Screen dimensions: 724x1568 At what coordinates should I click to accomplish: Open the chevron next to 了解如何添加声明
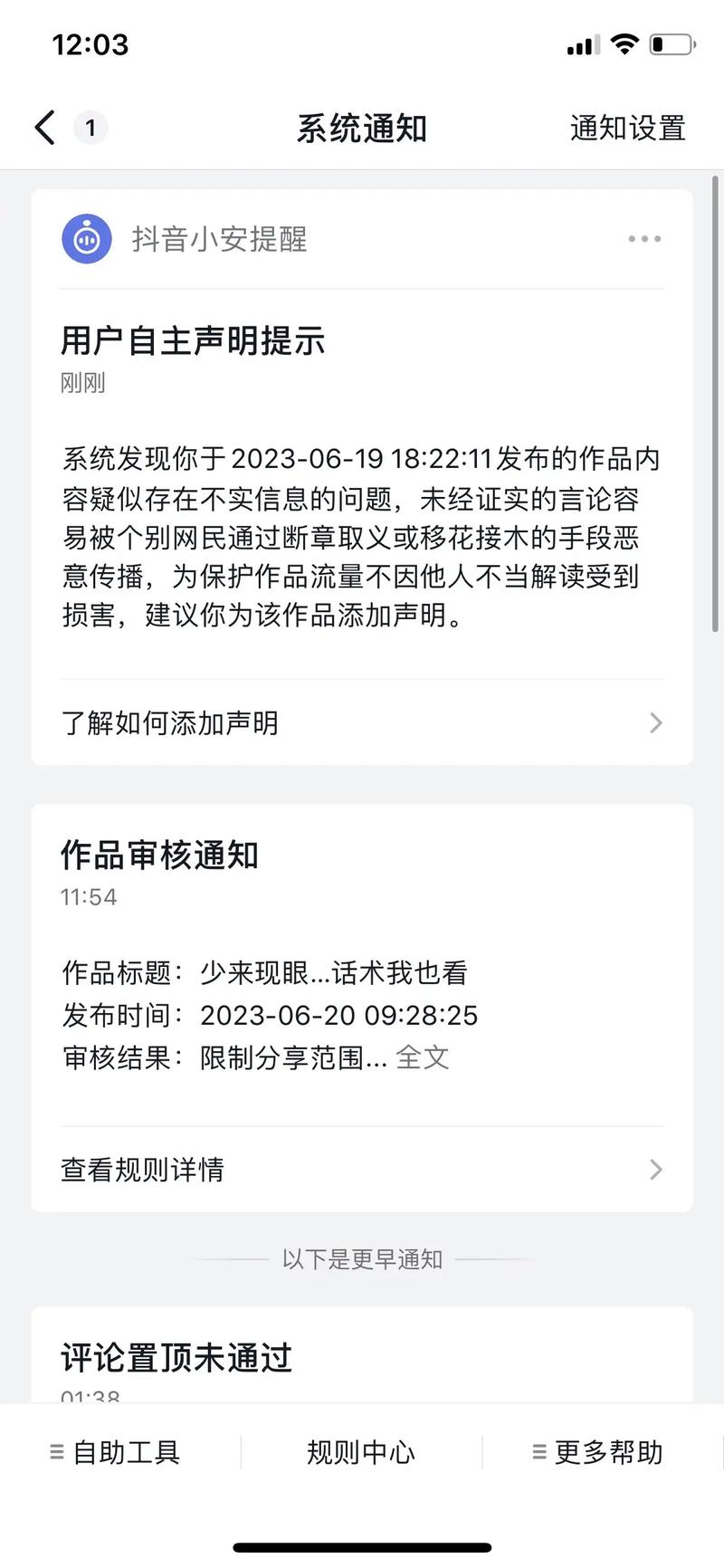[655, 722]
